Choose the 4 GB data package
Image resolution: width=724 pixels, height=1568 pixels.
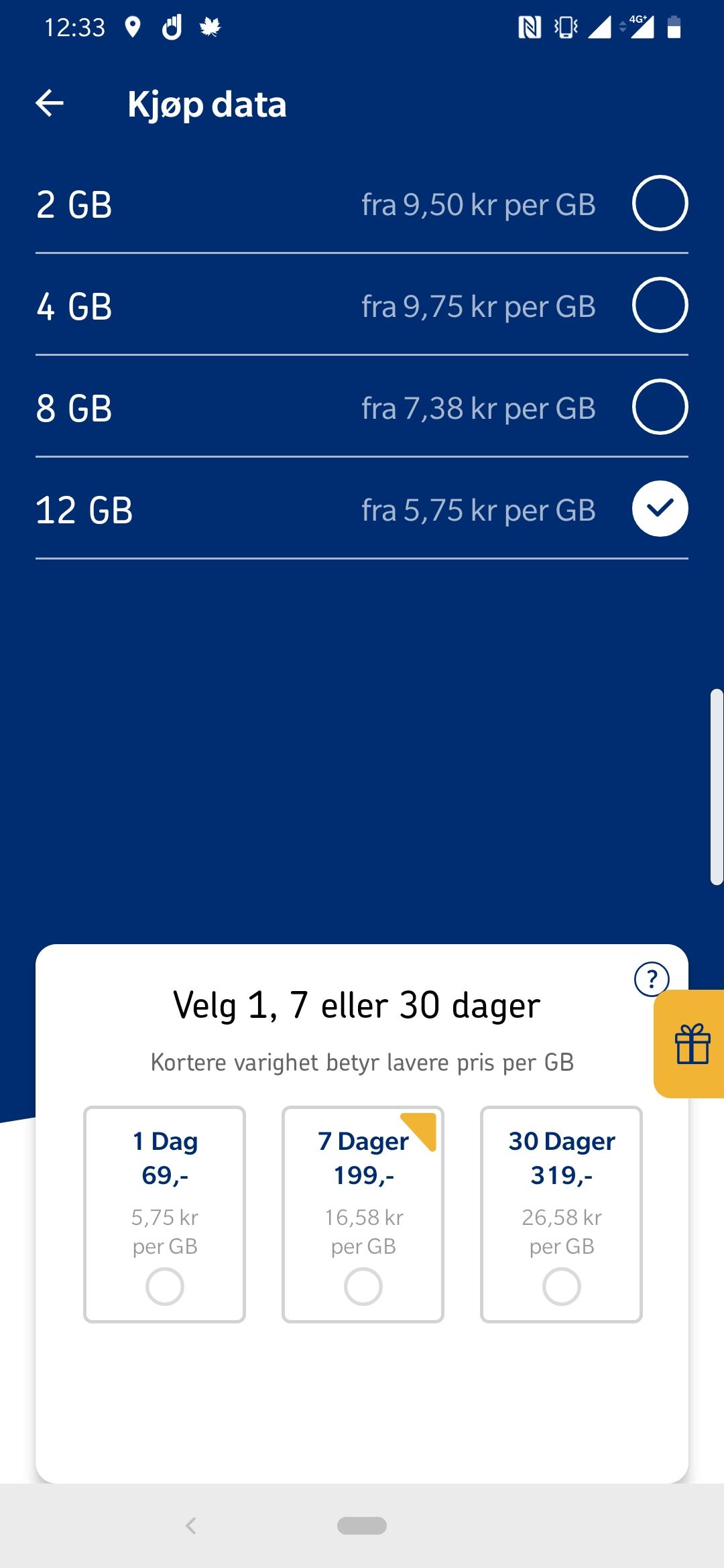point(362,306)
